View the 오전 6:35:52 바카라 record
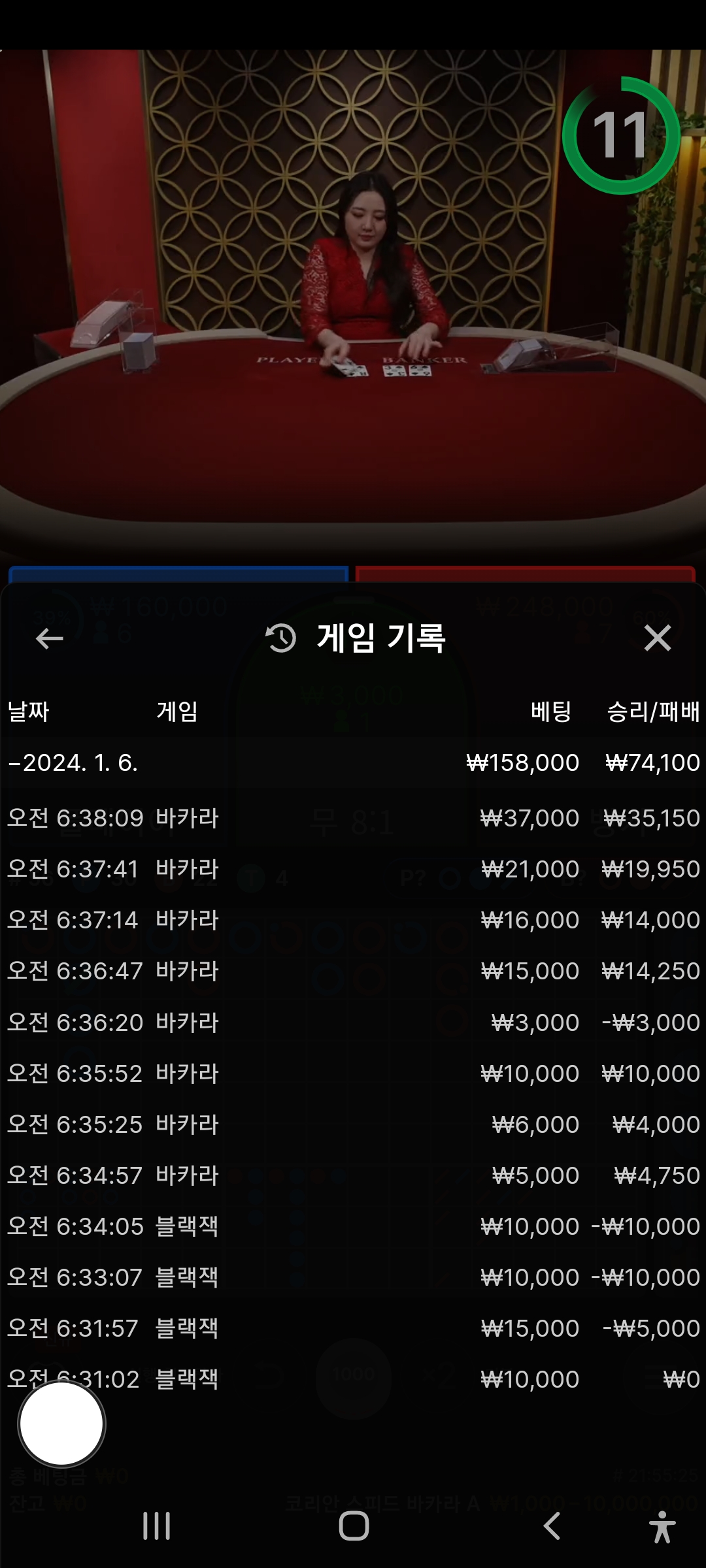Image resolution: width=706 pixels, height=1568 pixels. (x=353, y=1073)
